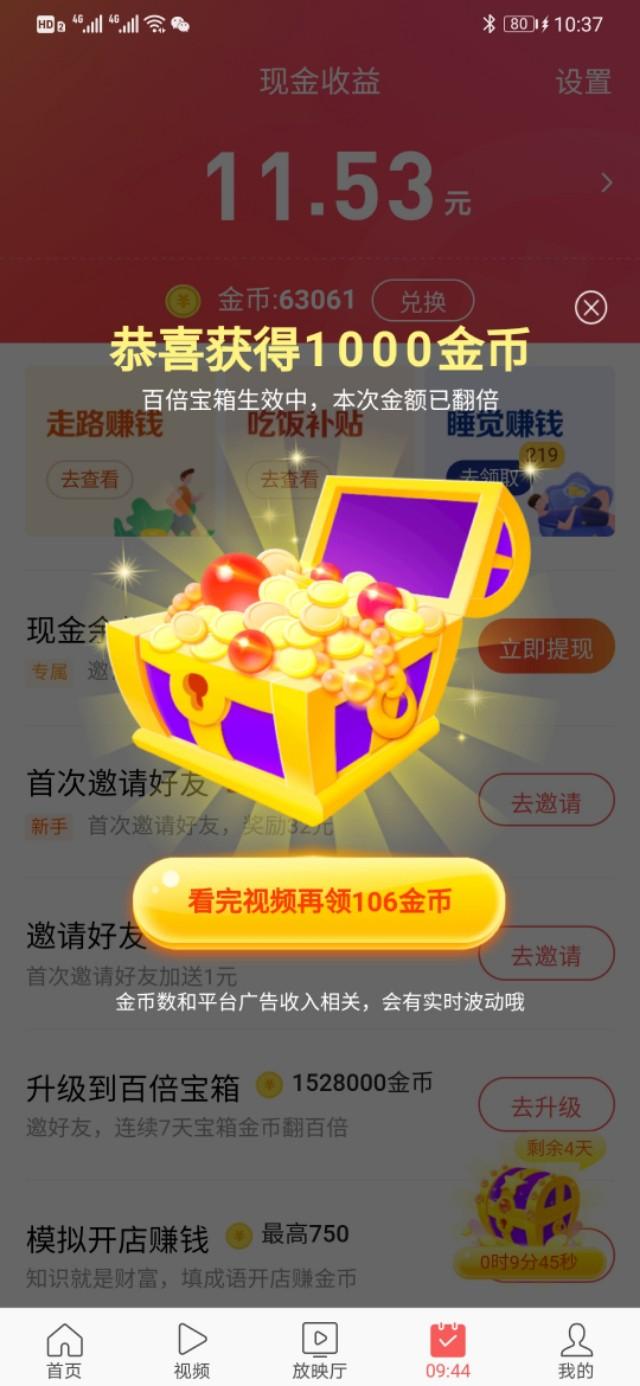Open the 我的 profile tab
Viewport: 640px width, 1386px height.
[x=575, y=1349]
